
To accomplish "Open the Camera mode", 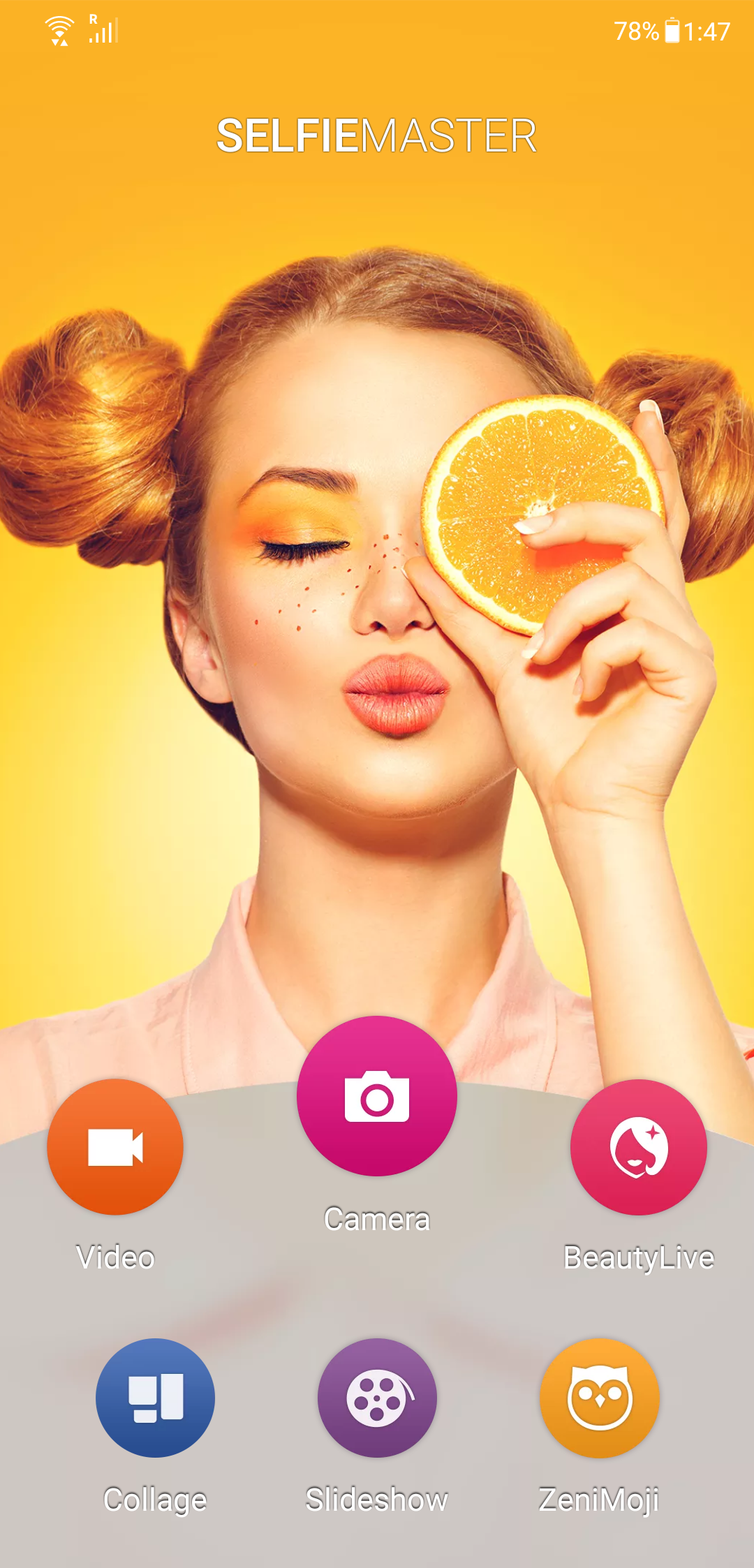I will point(377,1096).
